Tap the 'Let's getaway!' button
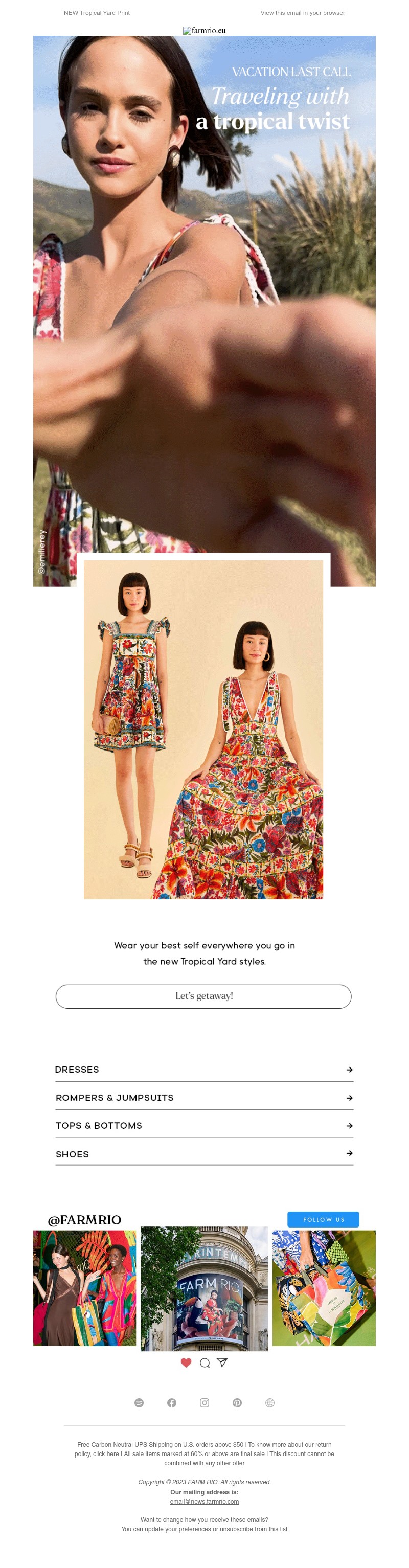 [203, 996]
